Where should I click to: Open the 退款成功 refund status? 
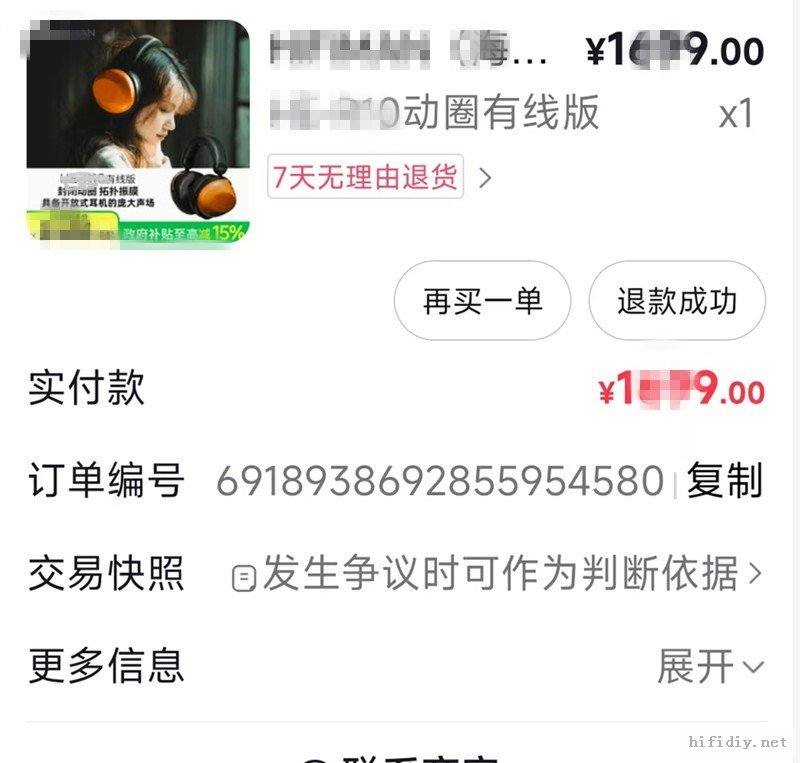tap(677, 301)
